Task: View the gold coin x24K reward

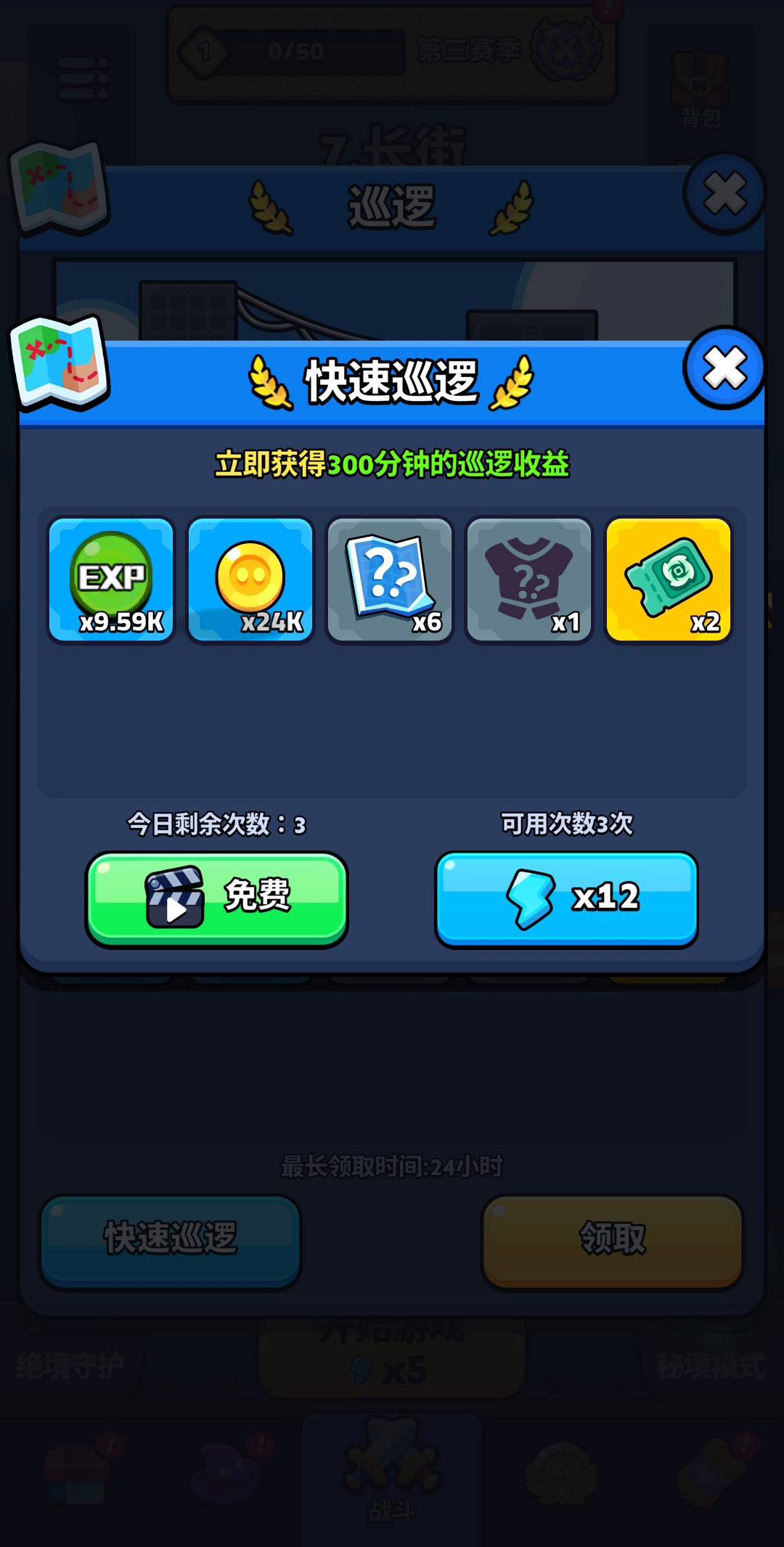Action: click(x=250, y=580)
